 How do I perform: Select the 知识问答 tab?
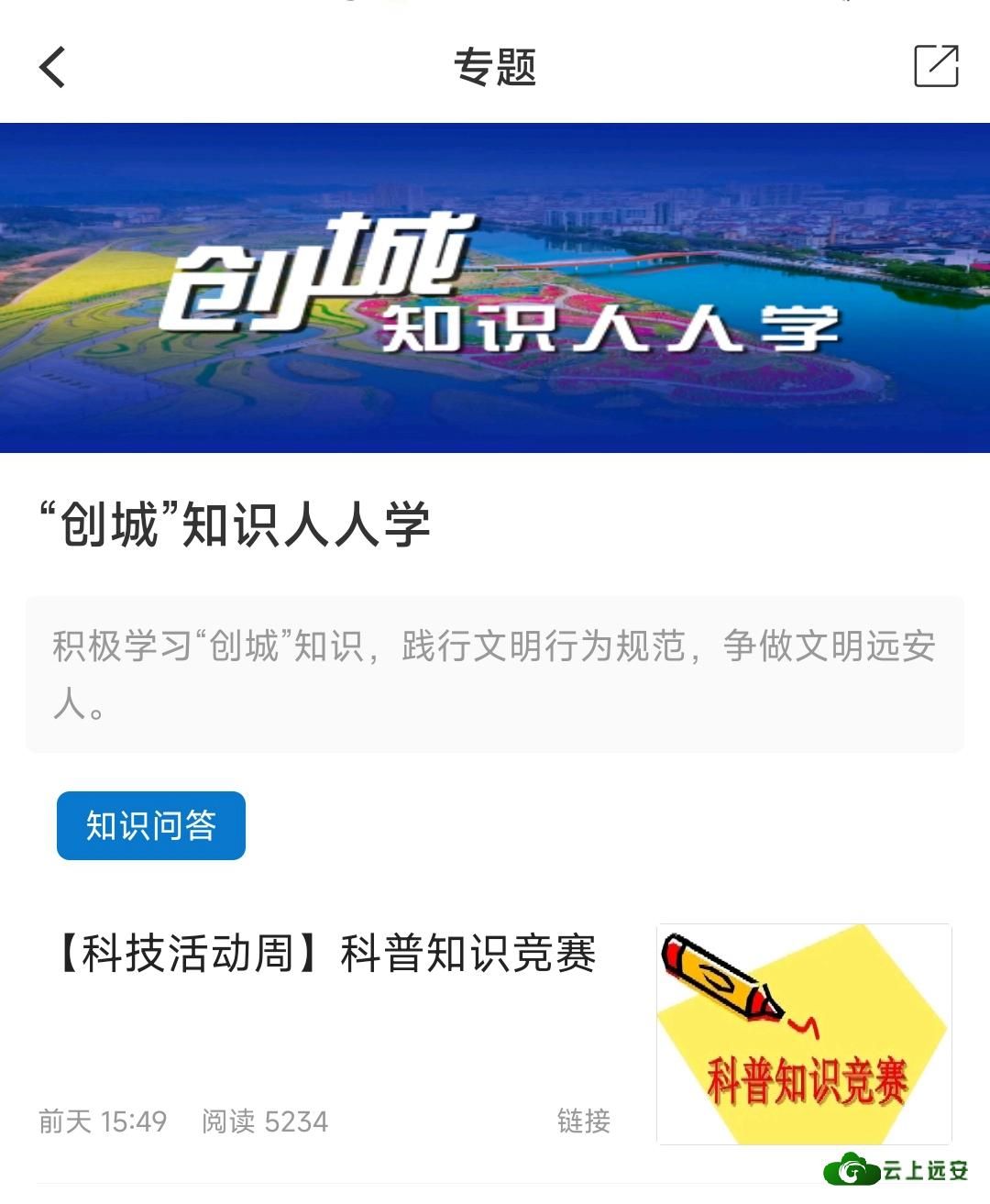click(x=151, y=825)
